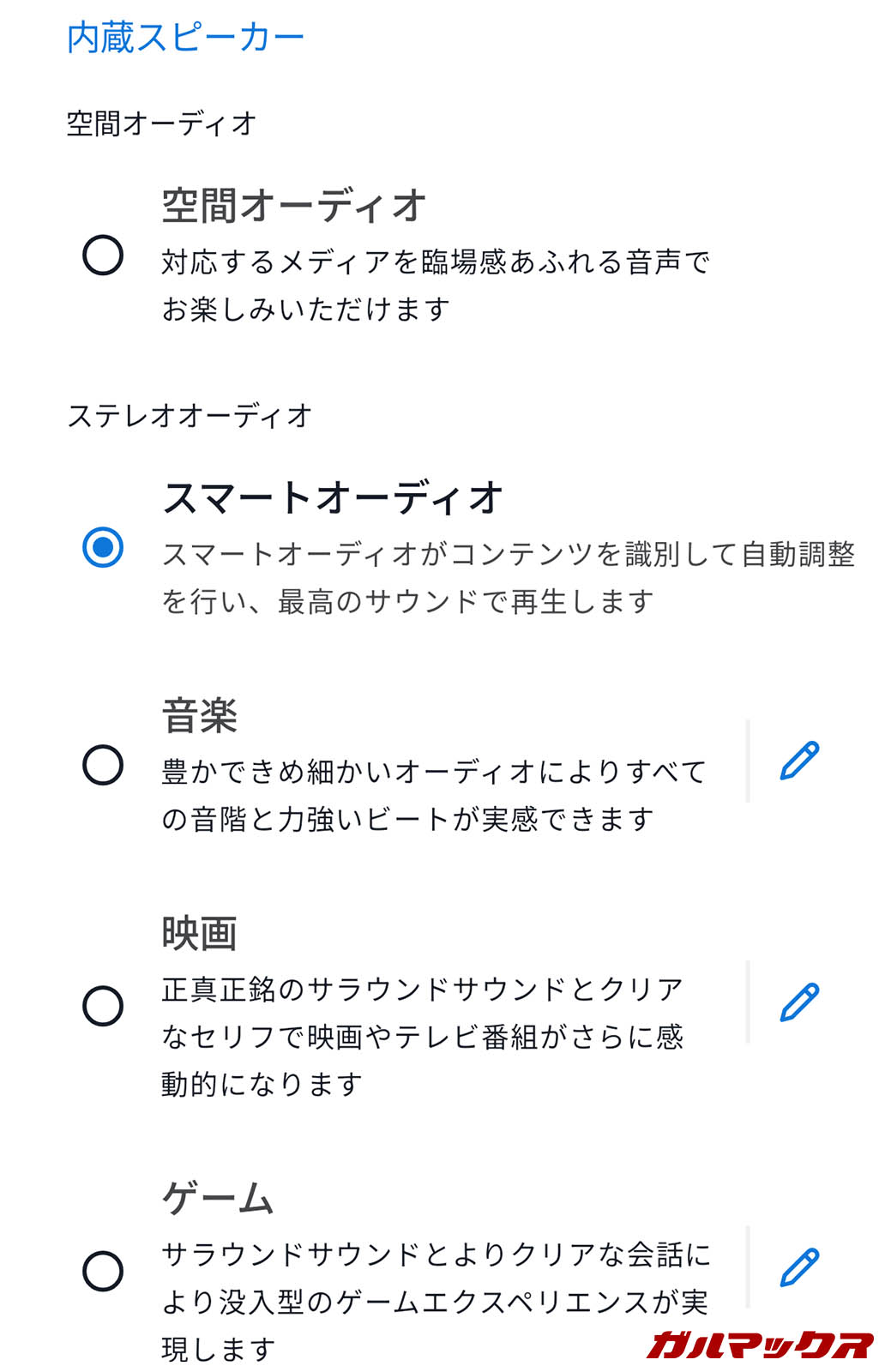
Task: Customize ゲーム mode with pencil icon
Action: click(x=799, y=1267)
